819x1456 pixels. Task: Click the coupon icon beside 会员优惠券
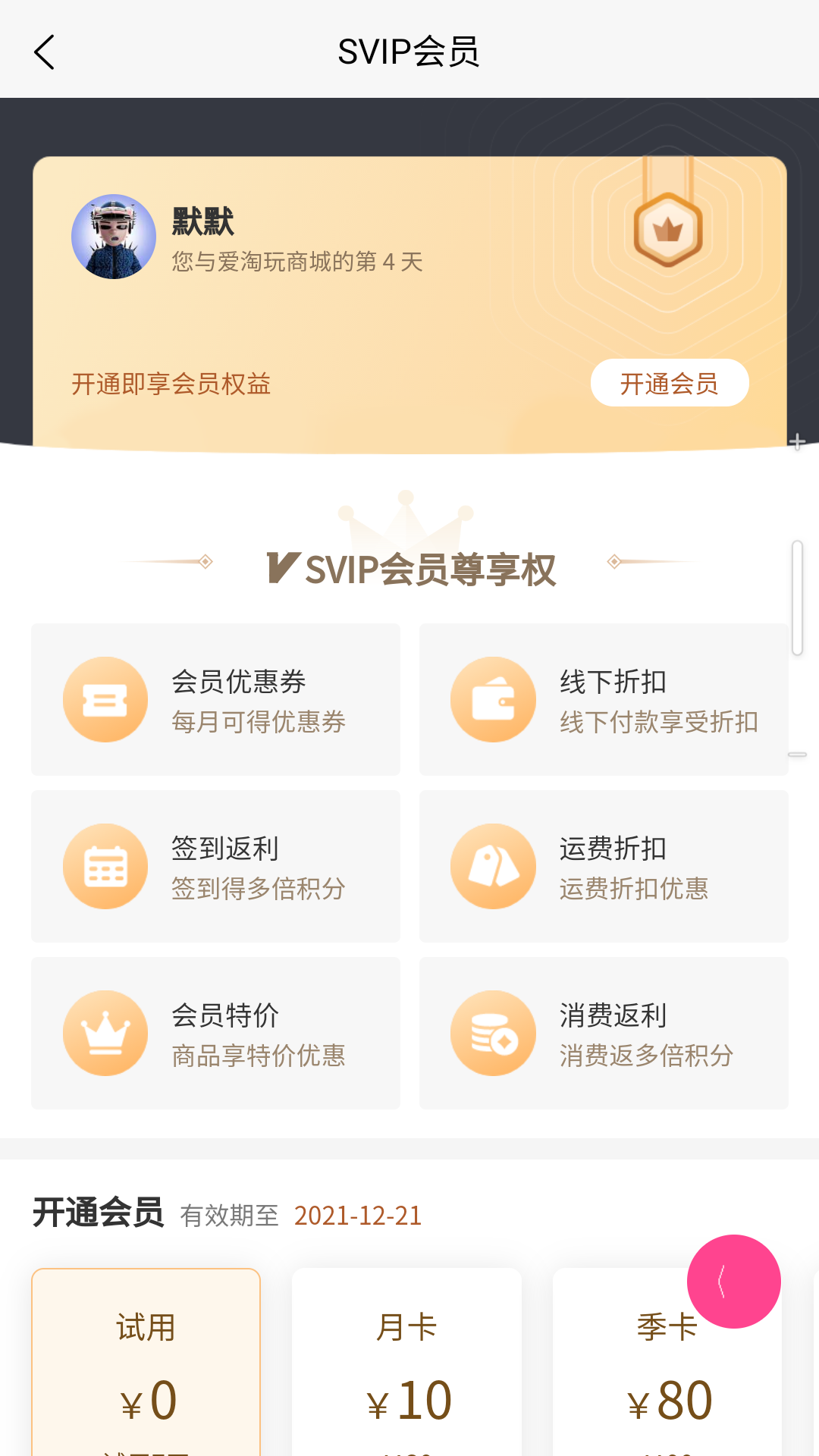pyautogui.click(x=105, y=698)
